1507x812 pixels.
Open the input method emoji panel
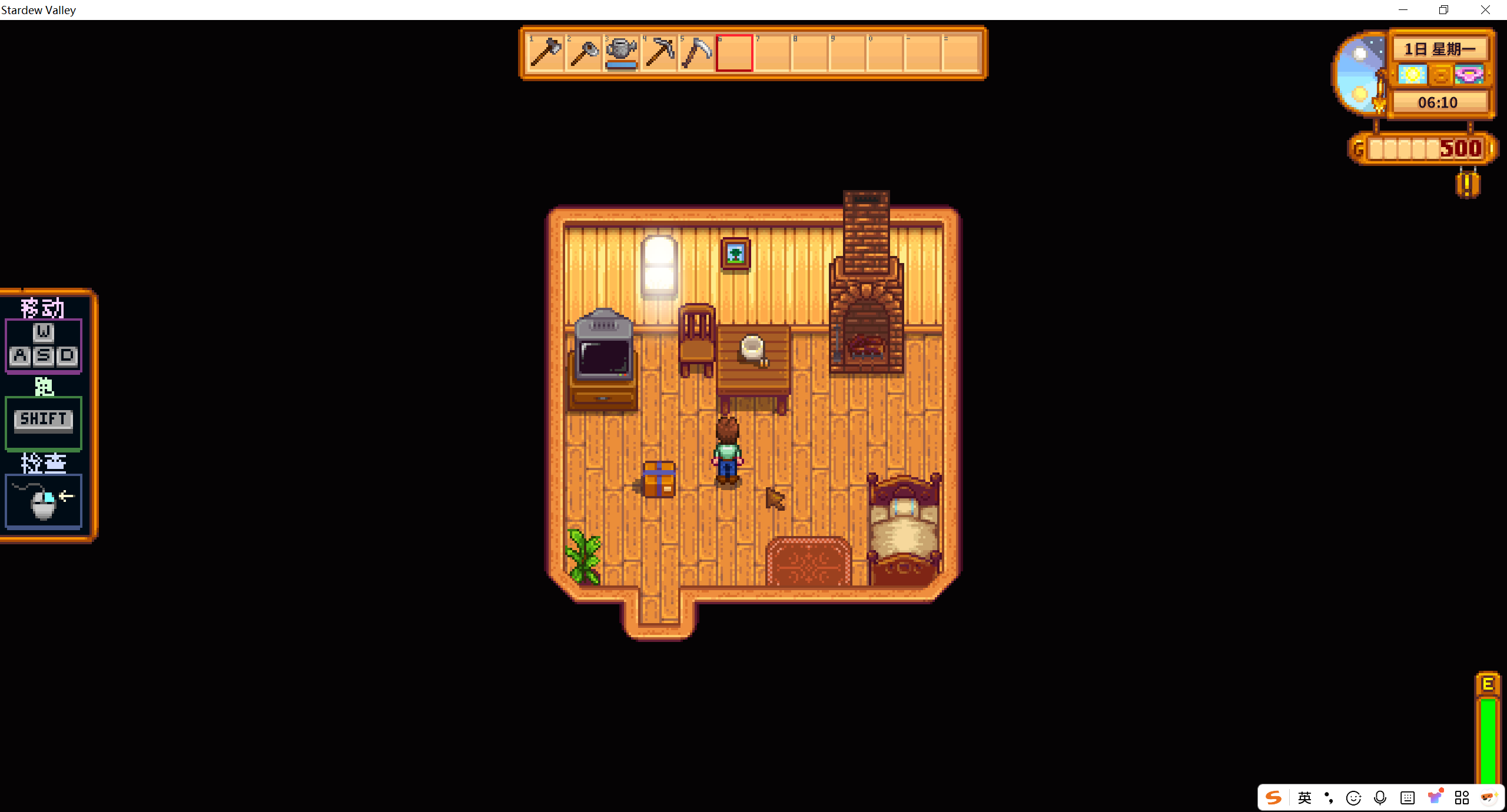pyautogui.click(x=1353, y=798)
